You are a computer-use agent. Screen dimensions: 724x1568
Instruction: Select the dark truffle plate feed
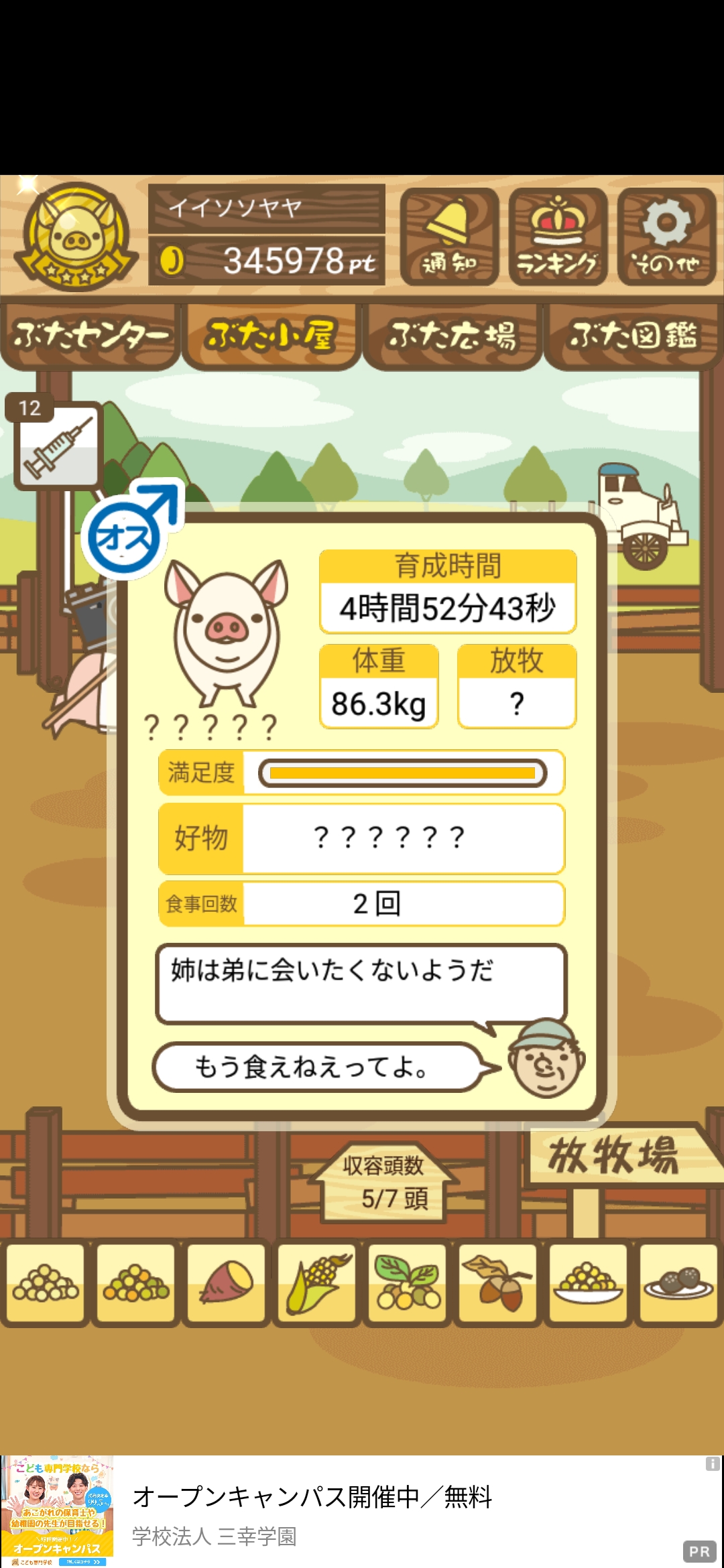[x=678, y=1283]
